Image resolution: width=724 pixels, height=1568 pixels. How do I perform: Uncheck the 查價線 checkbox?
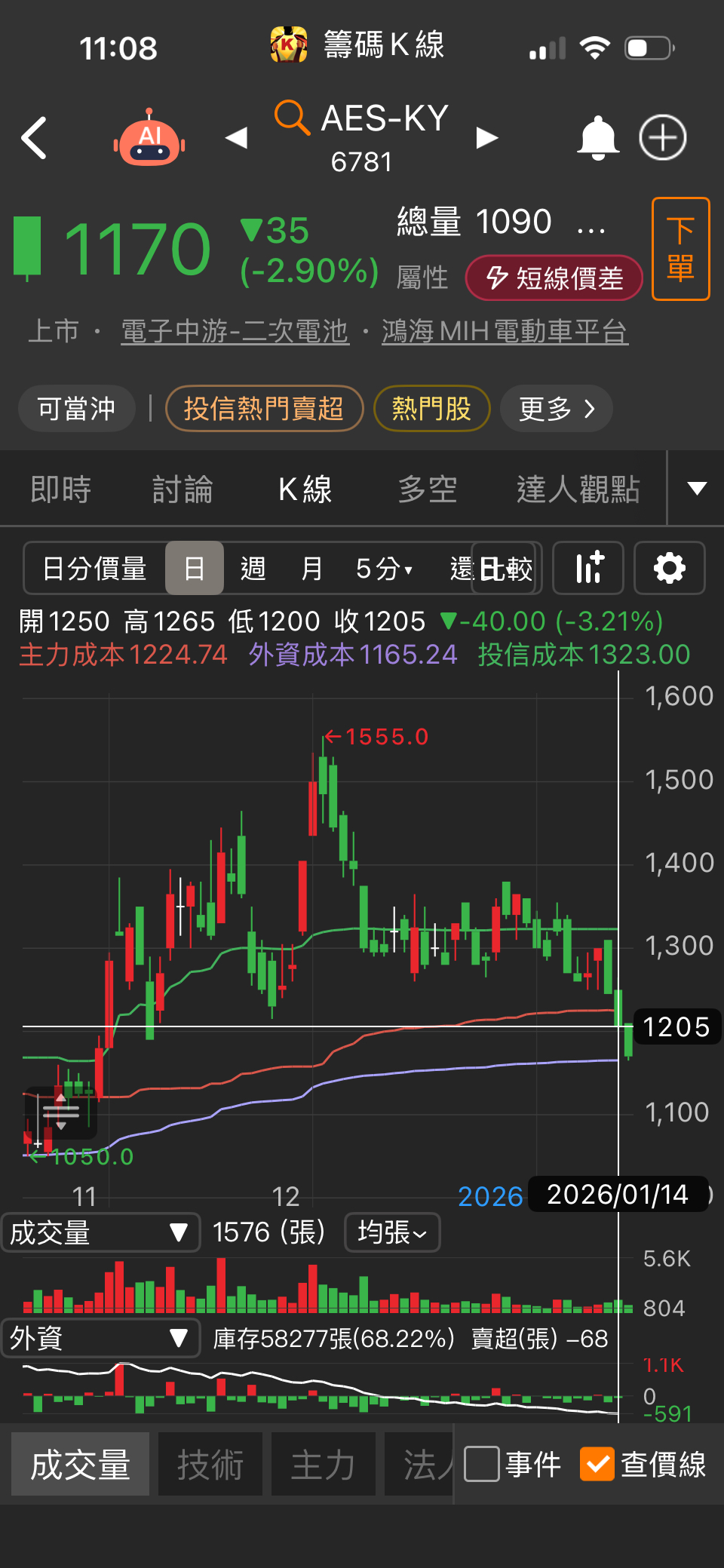pyautogui.click(x=597, y=1465)
